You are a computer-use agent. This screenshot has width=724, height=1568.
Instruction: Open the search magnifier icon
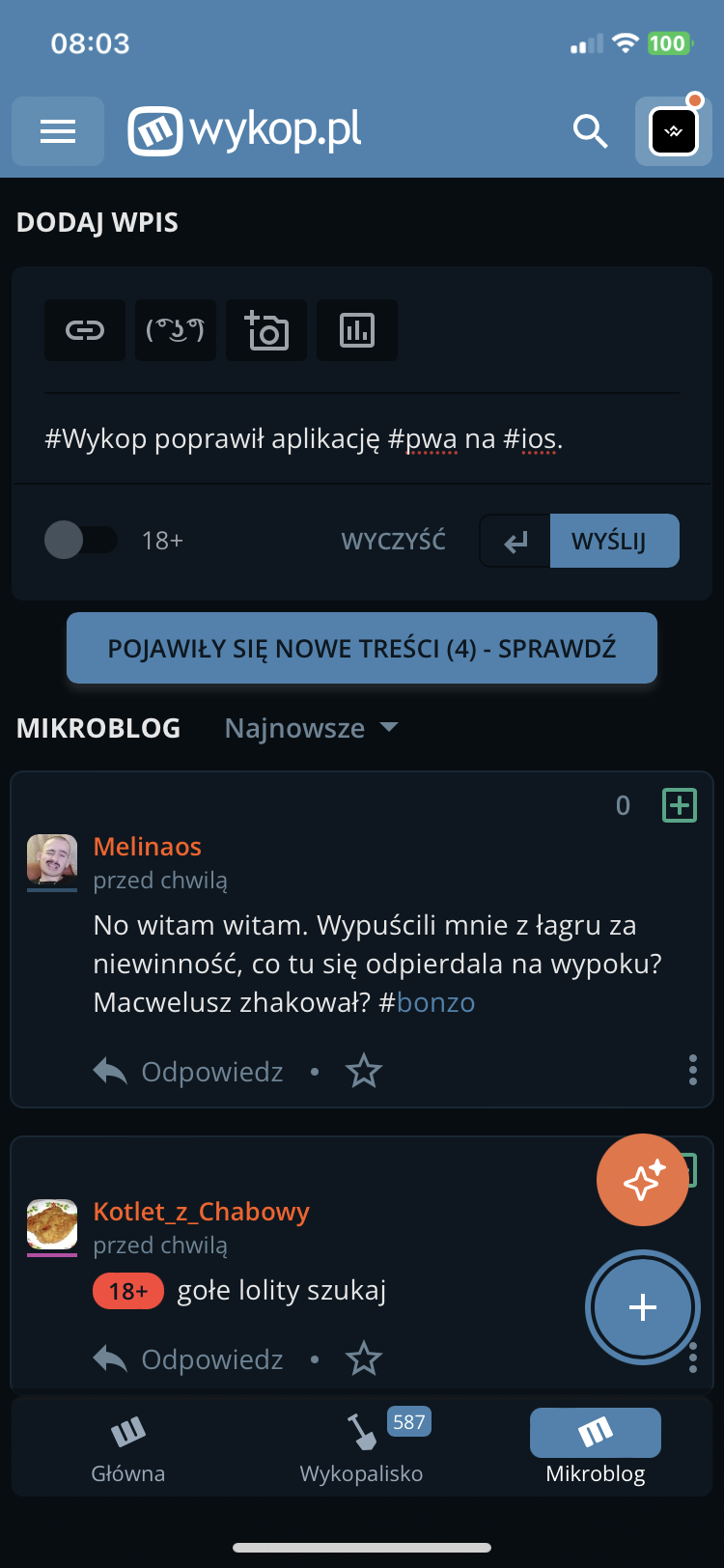590,130
